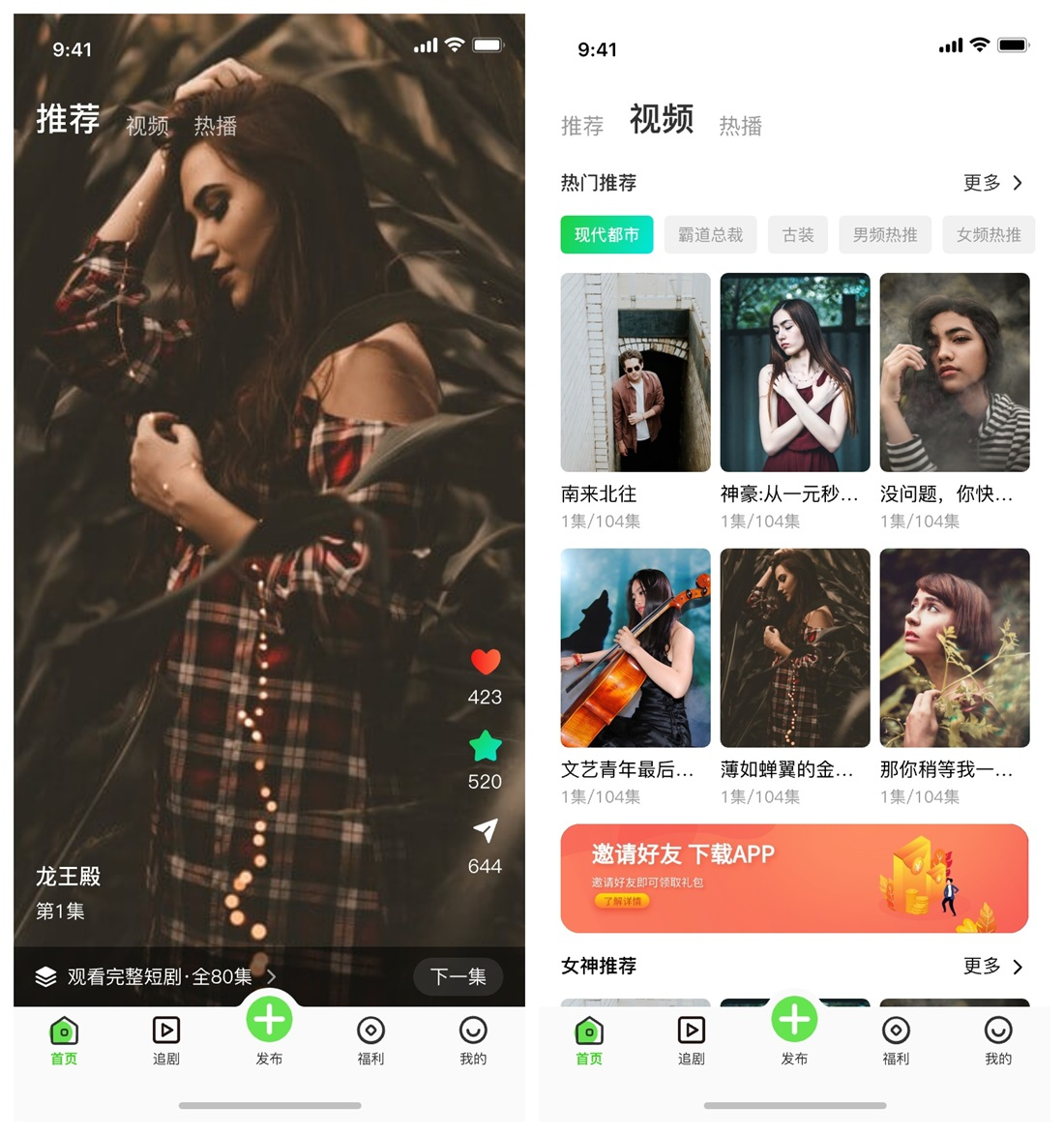The height and width of the screenshot is (1135, 1064).
Task: View more under 女神推荐
Action: [992, 966]
